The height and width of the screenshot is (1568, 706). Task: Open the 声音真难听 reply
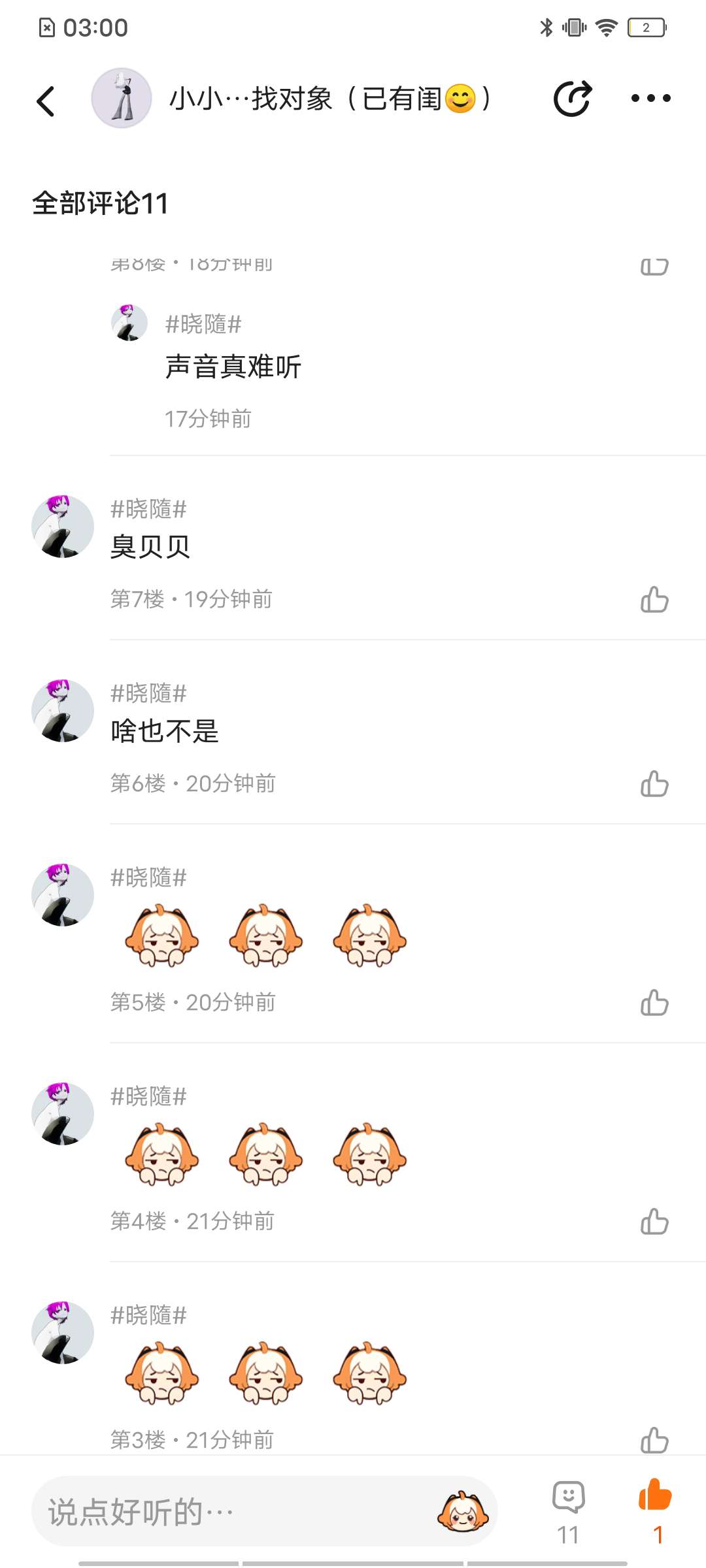coord(233,367)
